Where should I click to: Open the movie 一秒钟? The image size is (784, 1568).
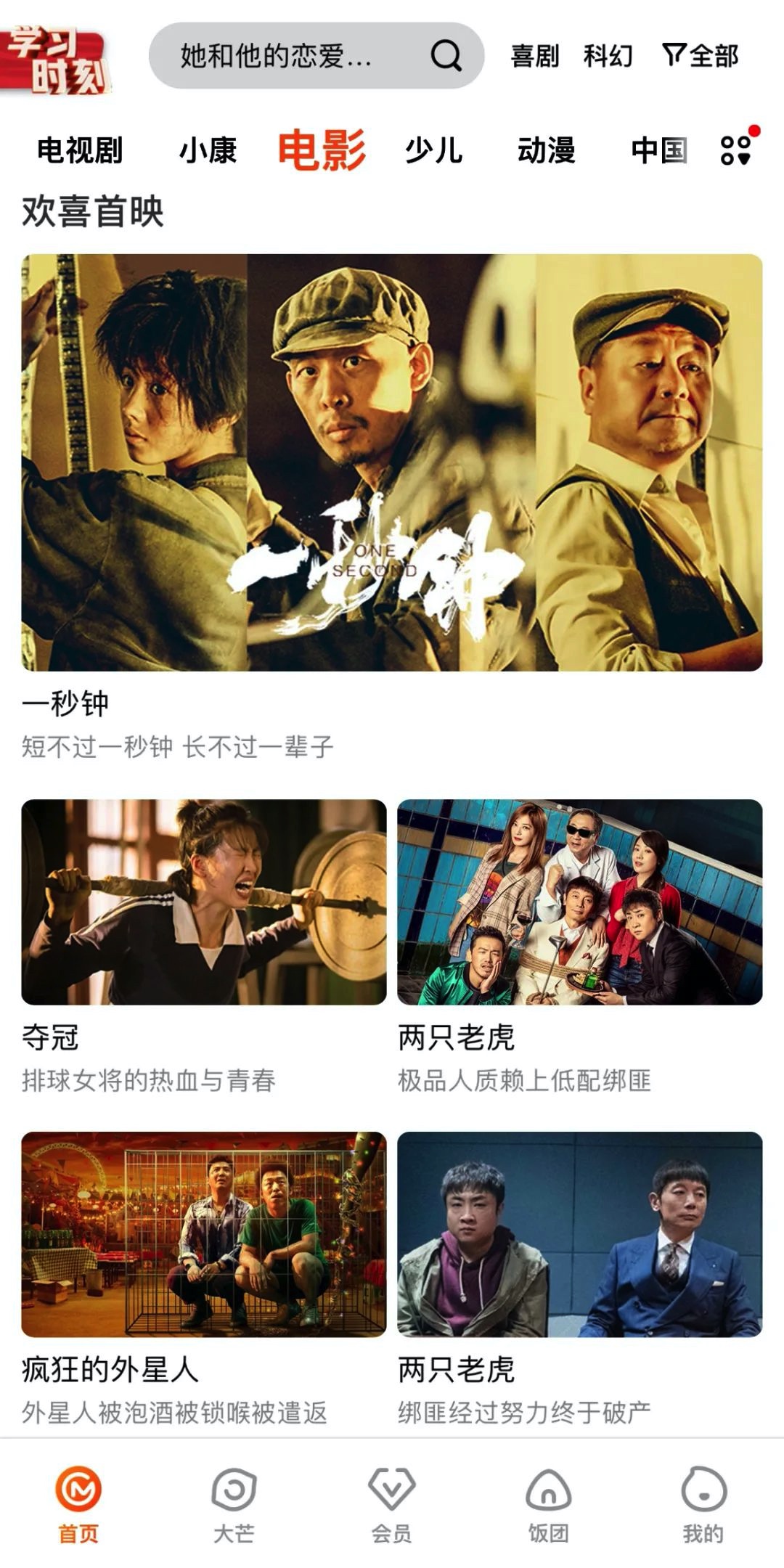pos(392,462)
